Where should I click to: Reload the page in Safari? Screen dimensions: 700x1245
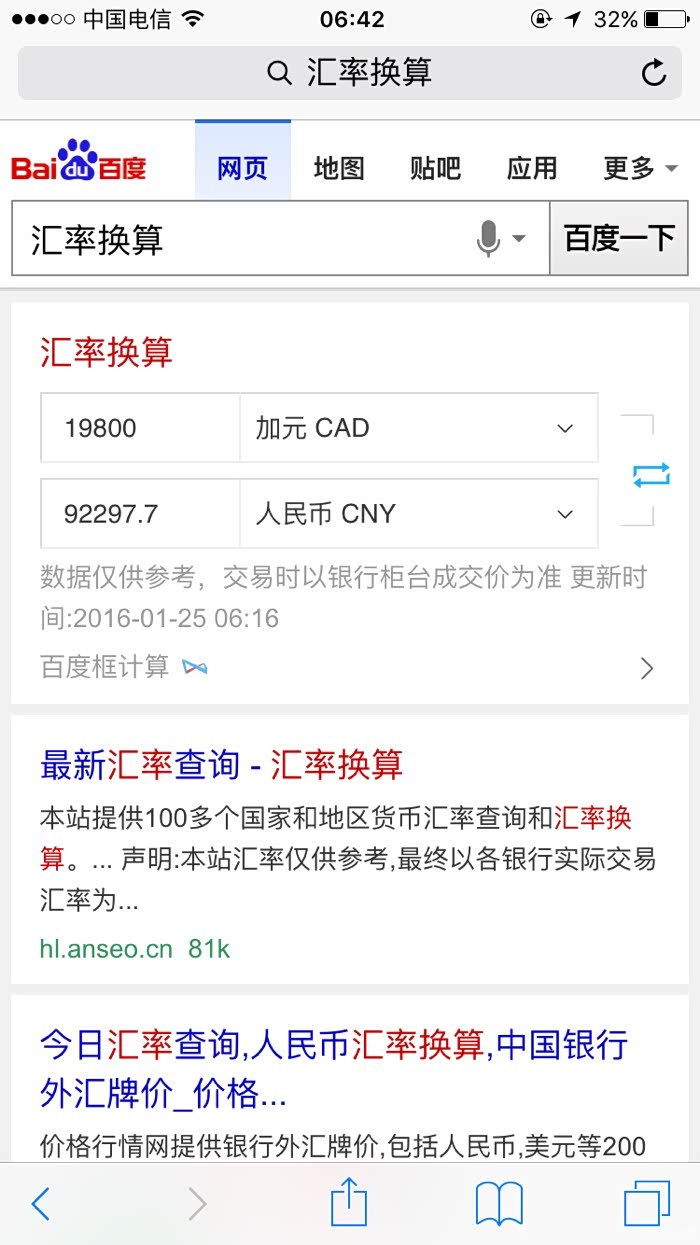coord(653,73)
